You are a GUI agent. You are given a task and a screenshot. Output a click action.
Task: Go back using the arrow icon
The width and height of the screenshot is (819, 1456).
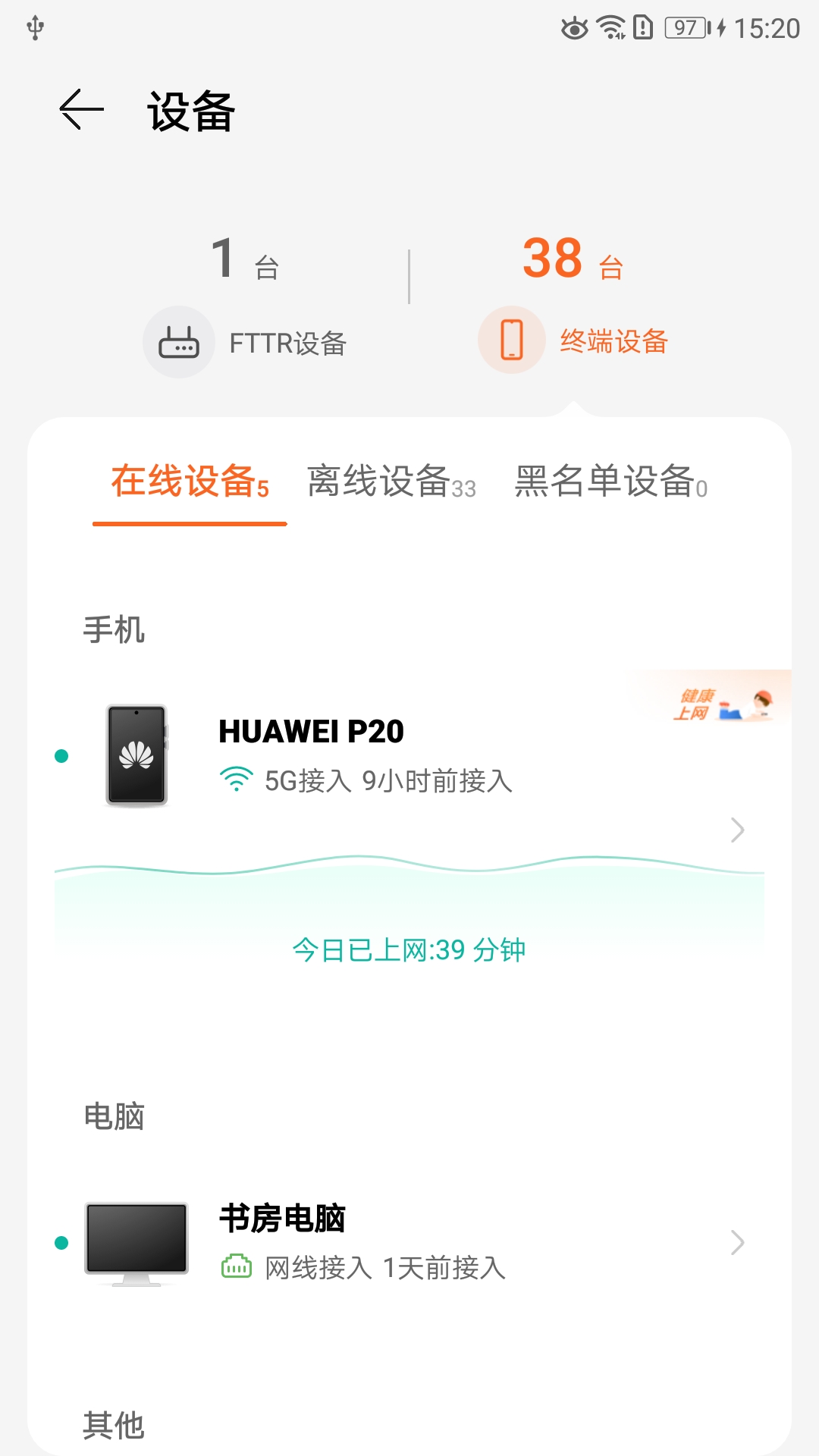tap(81, 110)
